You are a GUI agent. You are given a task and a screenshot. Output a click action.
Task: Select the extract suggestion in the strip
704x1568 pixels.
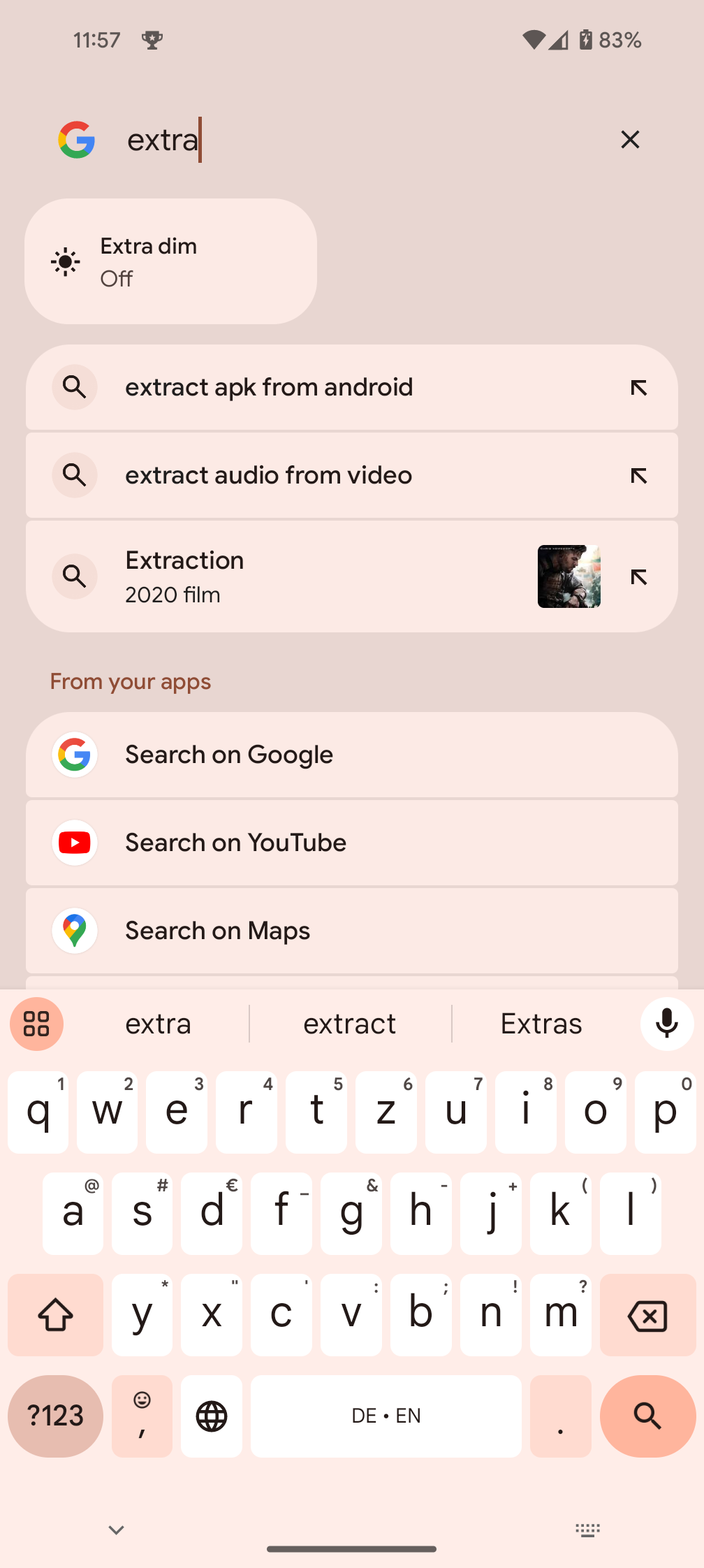pos(350,1024)
